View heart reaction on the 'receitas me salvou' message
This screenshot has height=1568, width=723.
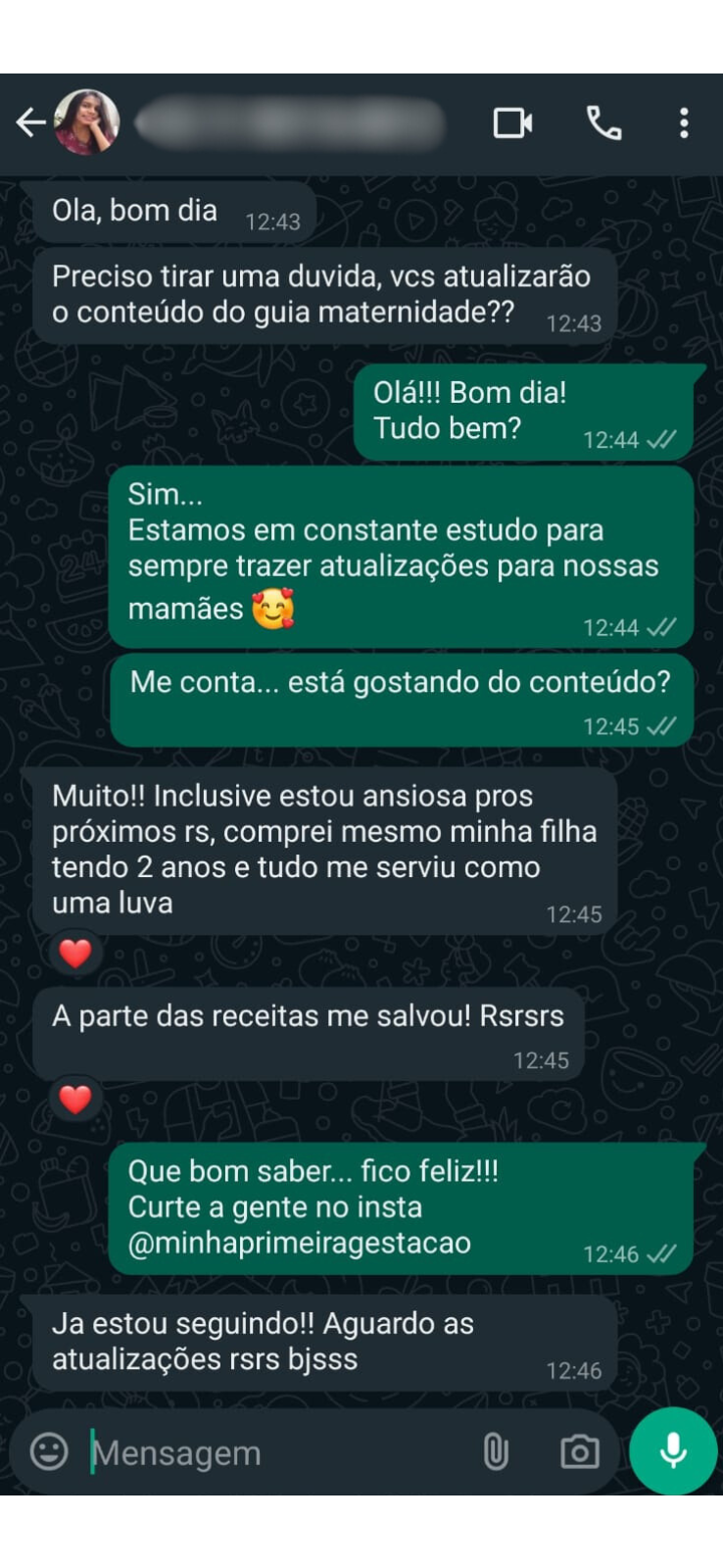tap(75, 1099)
